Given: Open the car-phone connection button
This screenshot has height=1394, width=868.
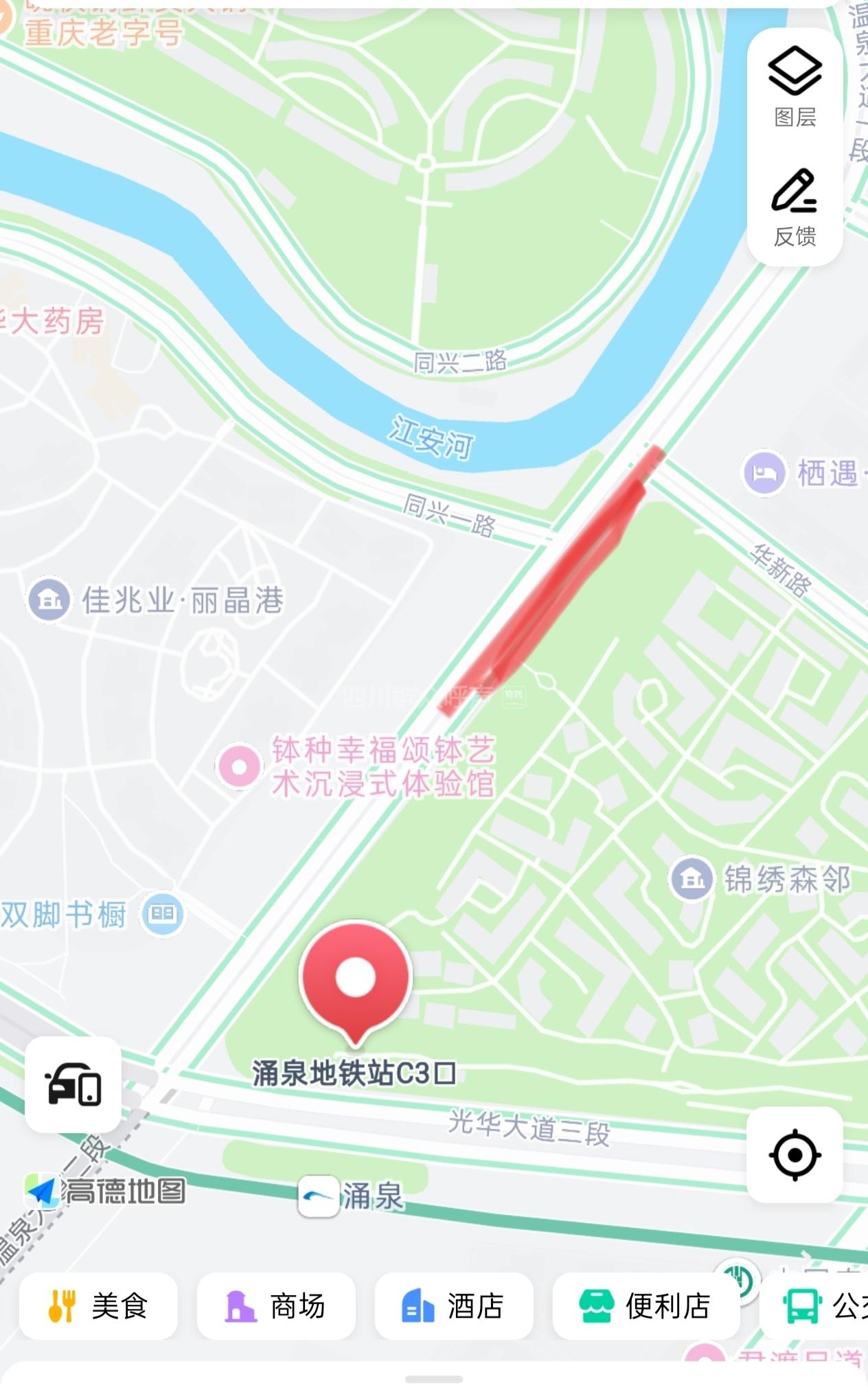Looking at the screenshot, I should [73, 1084].
